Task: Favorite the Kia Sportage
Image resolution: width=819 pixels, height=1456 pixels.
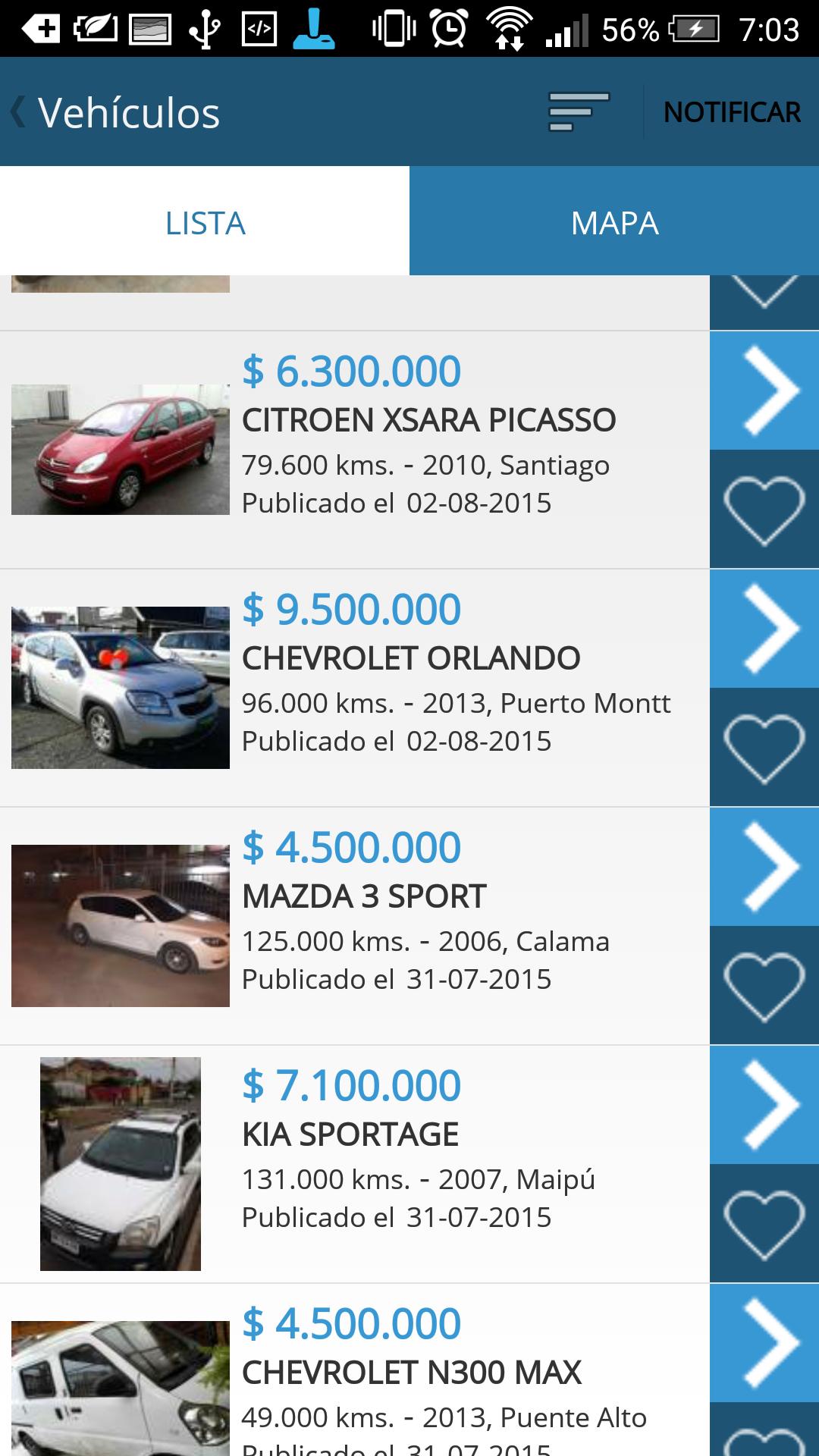Action: click(764, 1223)
